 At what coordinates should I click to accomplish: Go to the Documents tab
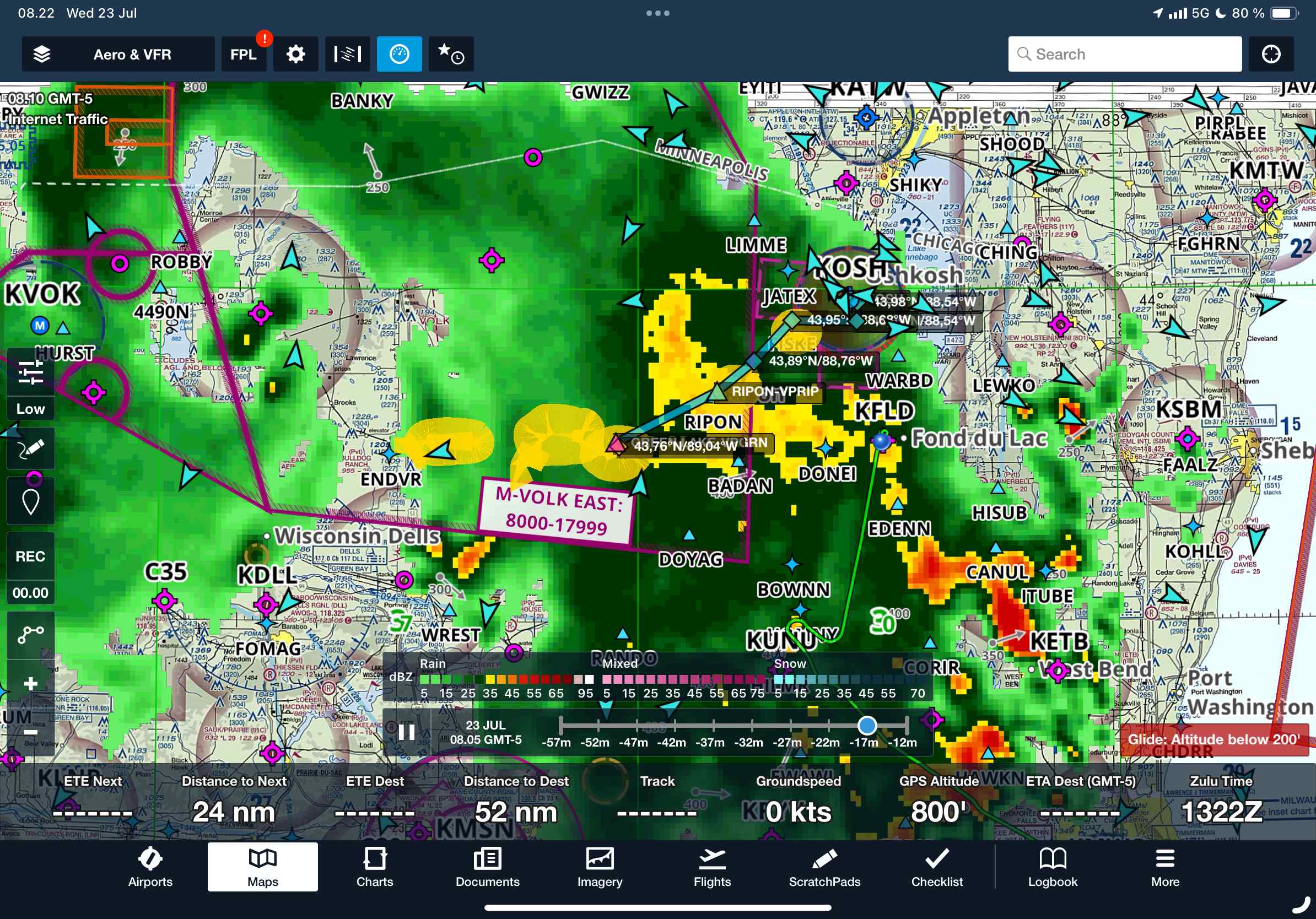pos(487,867)
